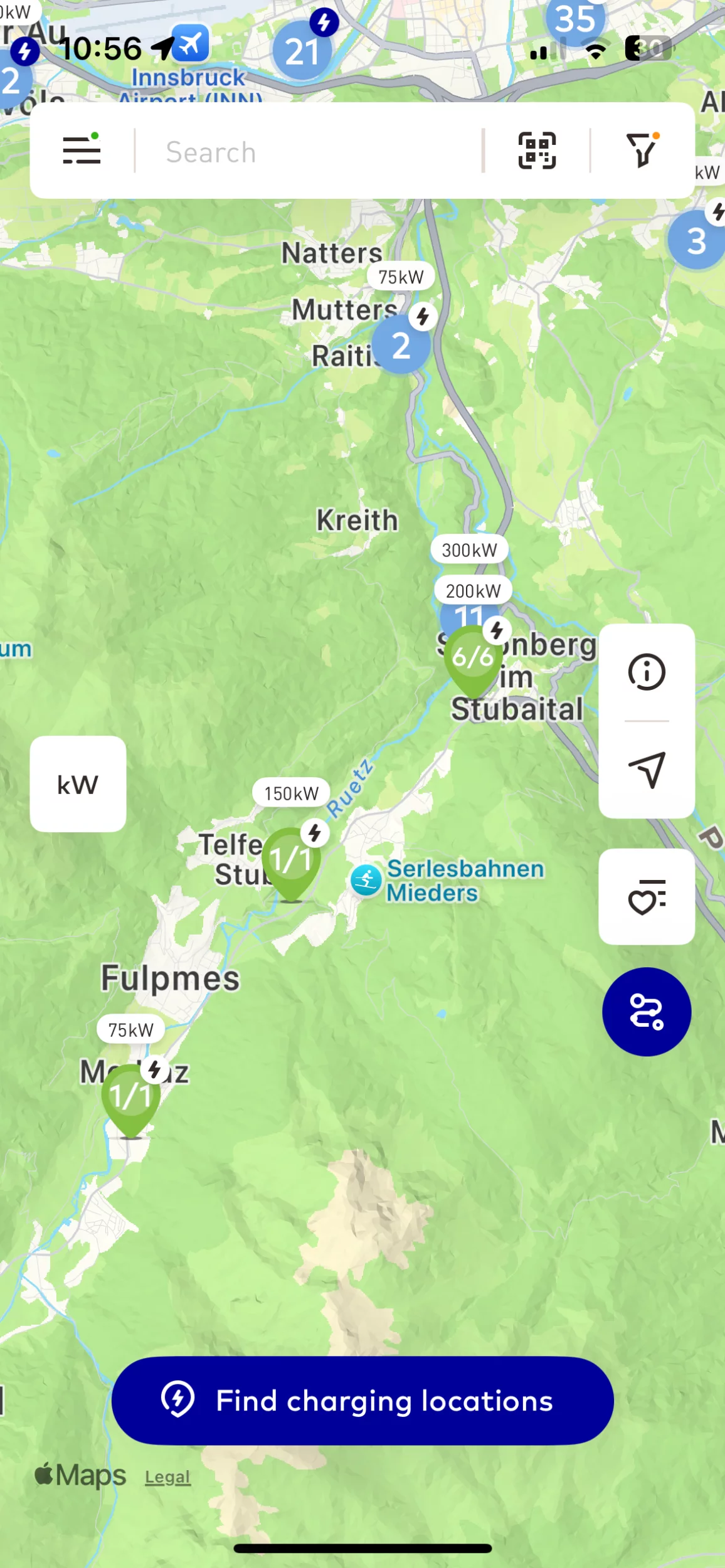Expand the cluster of 35 stations
Image resolution: width=725 pixels, height=1568 pixels.
point(574,20)
